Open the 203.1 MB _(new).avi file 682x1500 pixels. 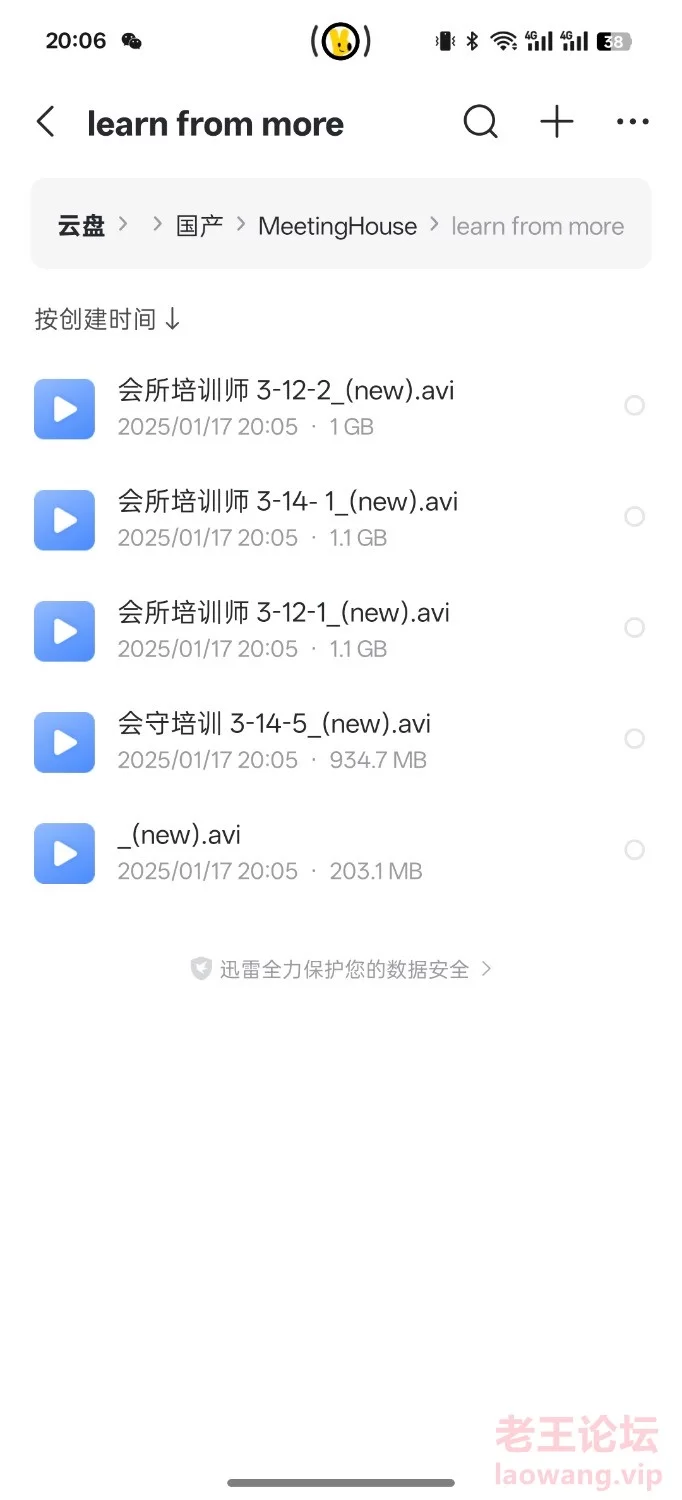(x=341, y=850)
